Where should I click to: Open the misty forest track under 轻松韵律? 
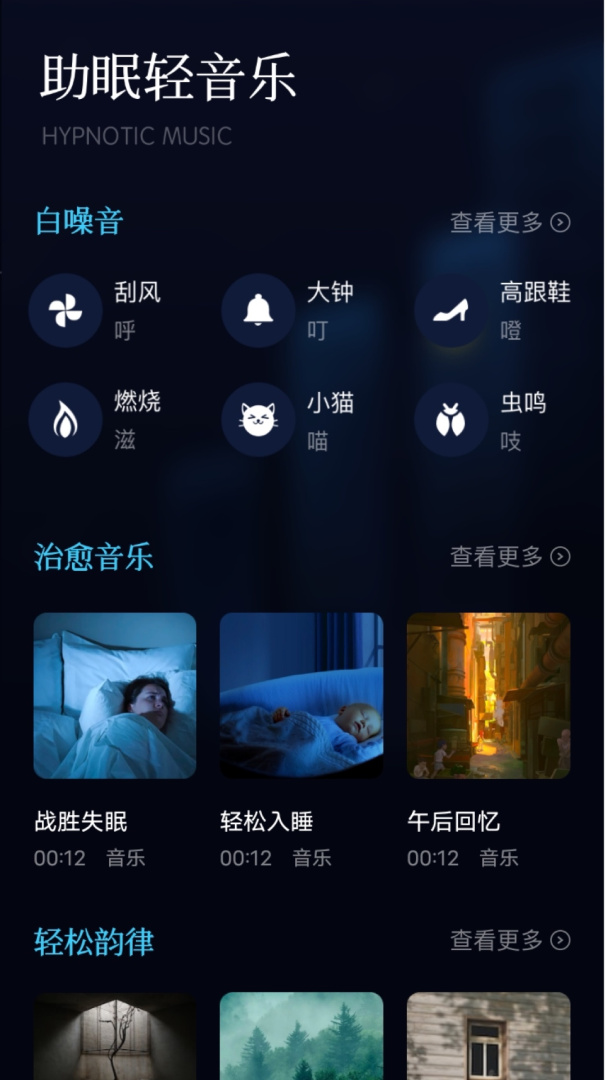click(x=301, y=1036)
